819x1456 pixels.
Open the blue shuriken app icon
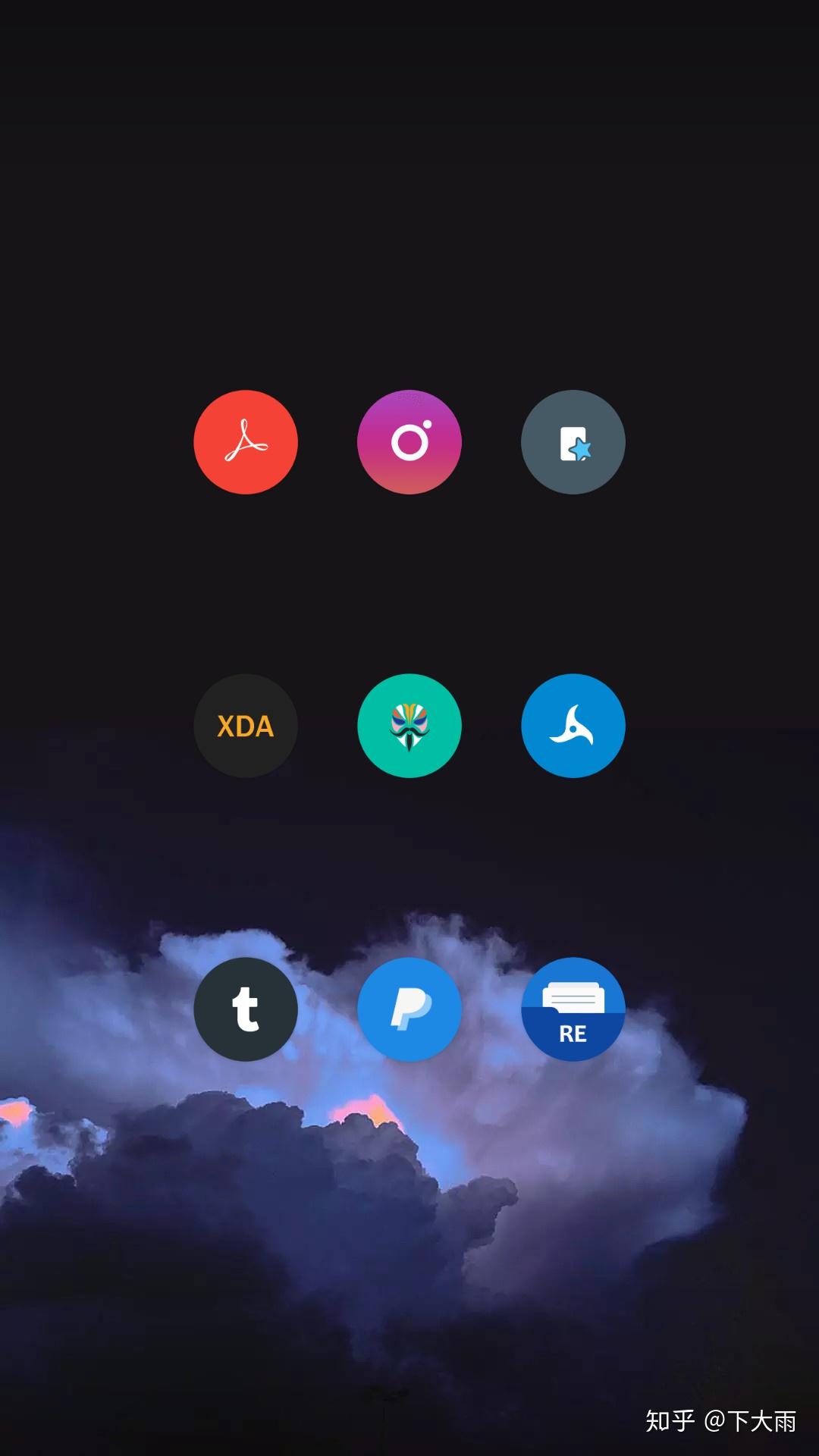point(573,726)
